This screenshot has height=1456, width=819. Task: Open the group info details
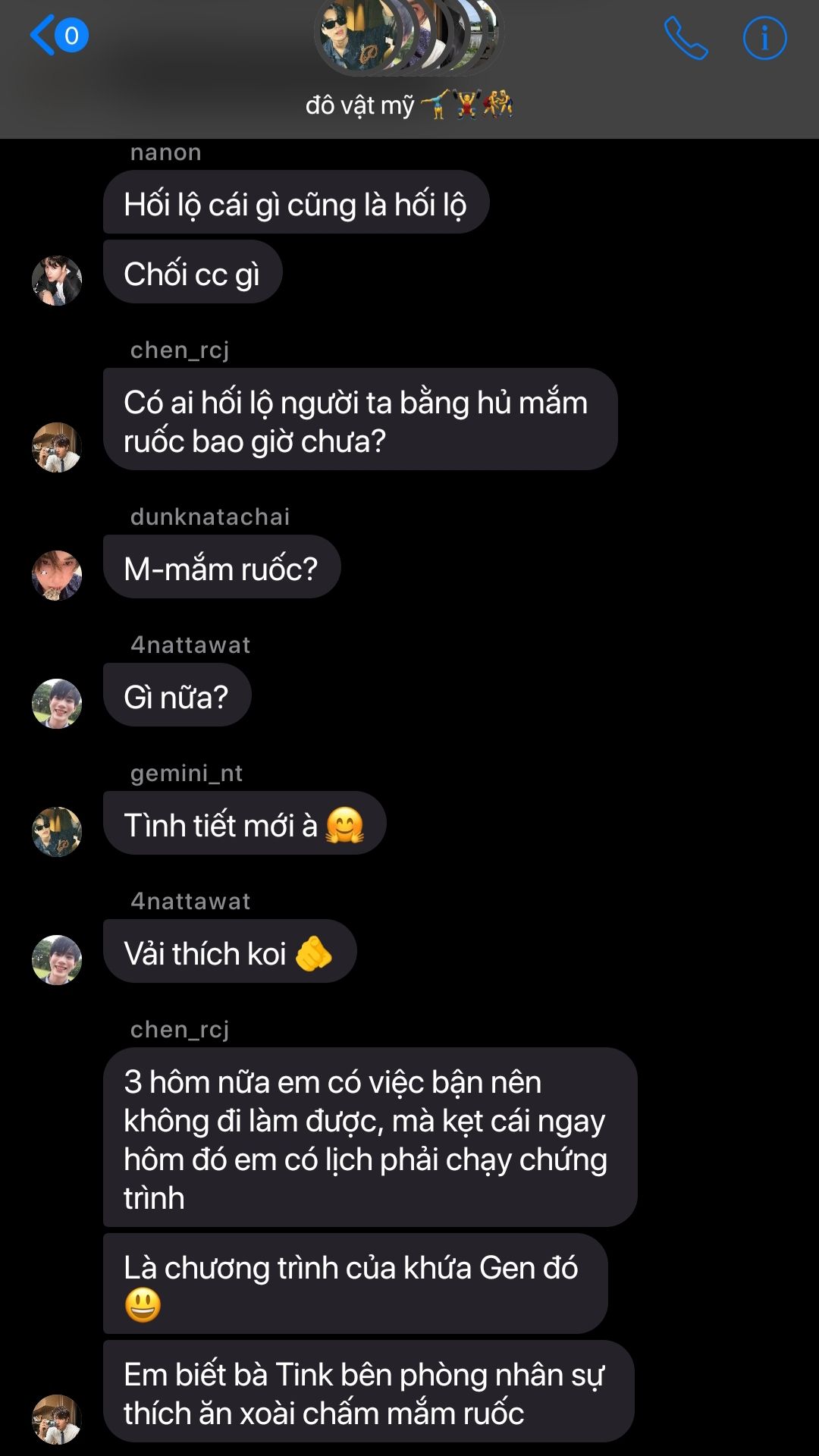click(x=764, y=38)
